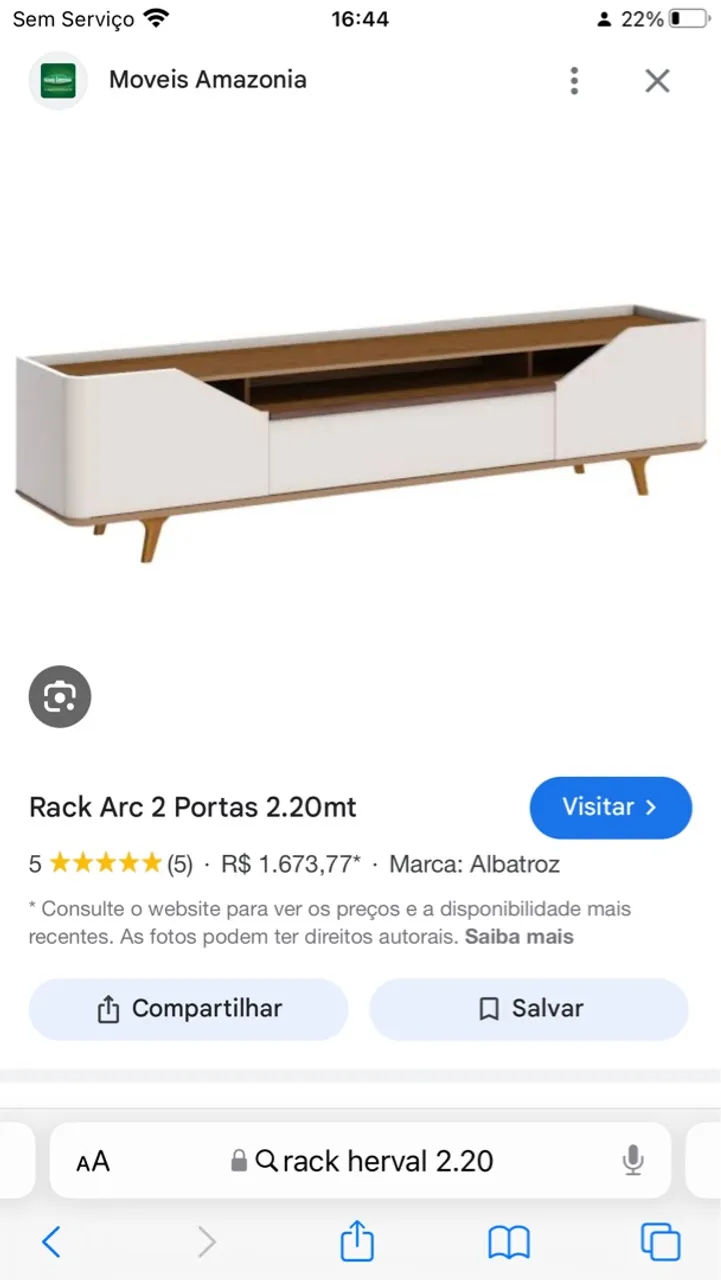
Task: Tap the Moveis Amazonia store favicon
Action: 57,81
